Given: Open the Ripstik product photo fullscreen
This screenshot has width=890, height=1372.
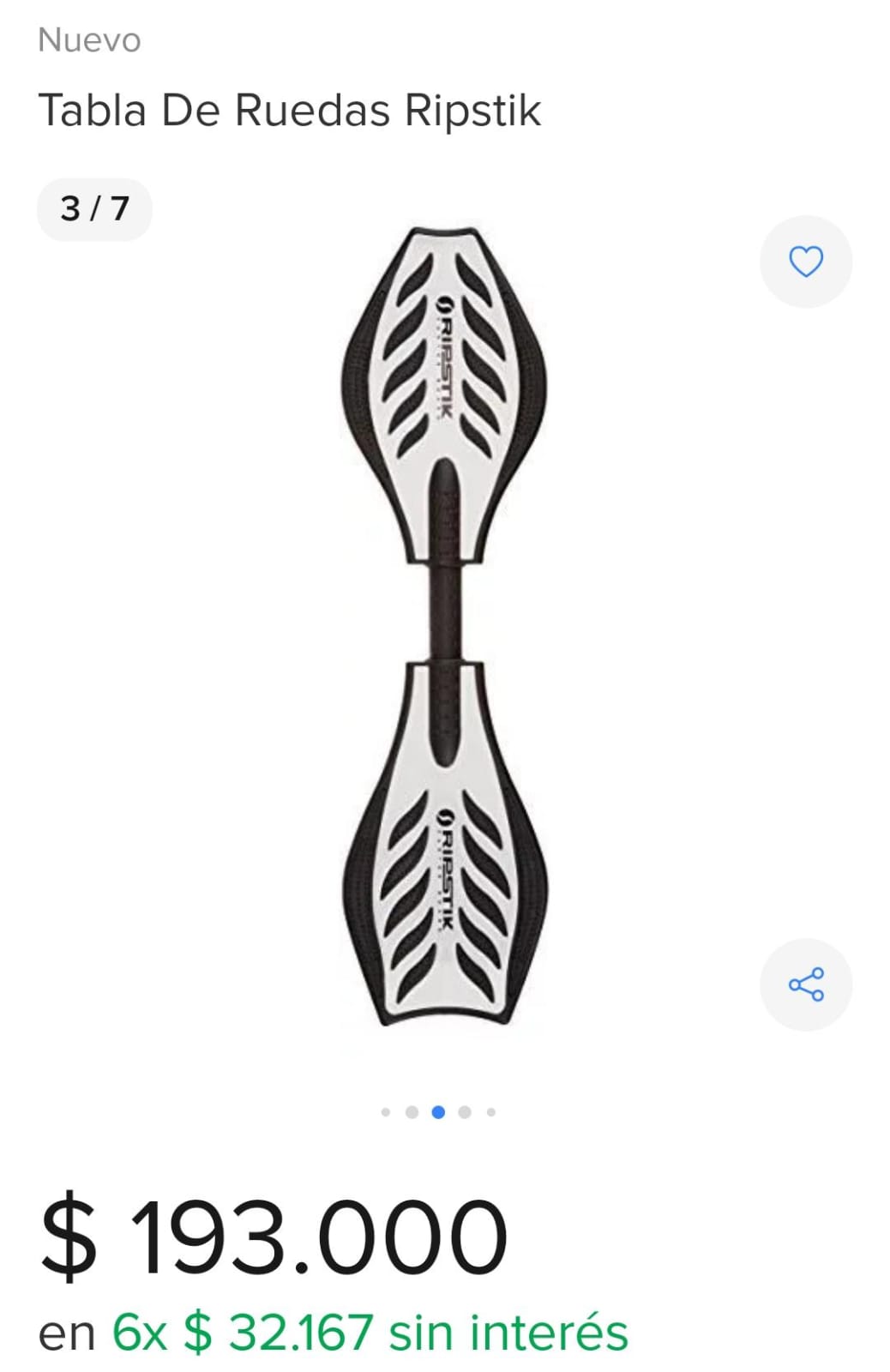Looking at the screenshot, I should pos(444,626).
